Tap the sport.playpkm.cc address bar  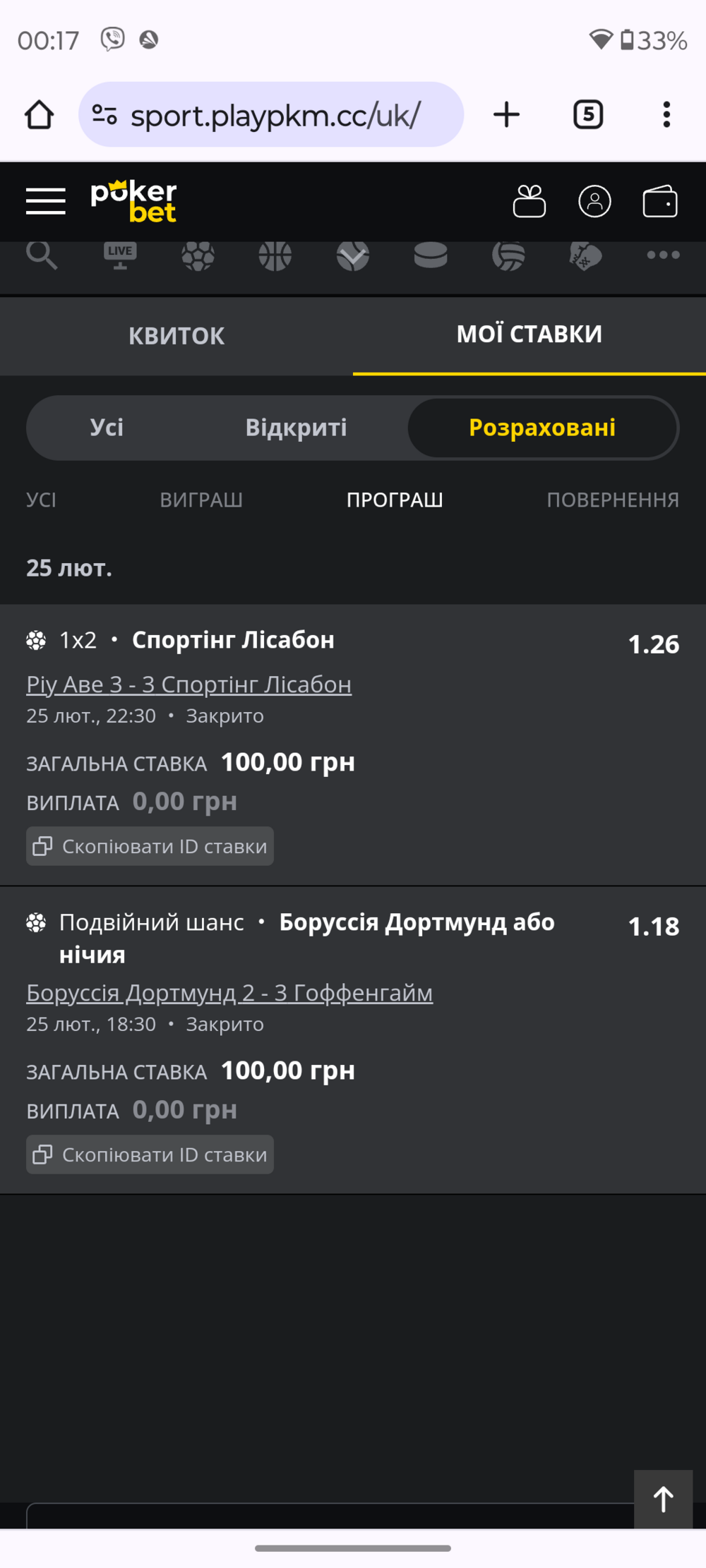point(271,114)
